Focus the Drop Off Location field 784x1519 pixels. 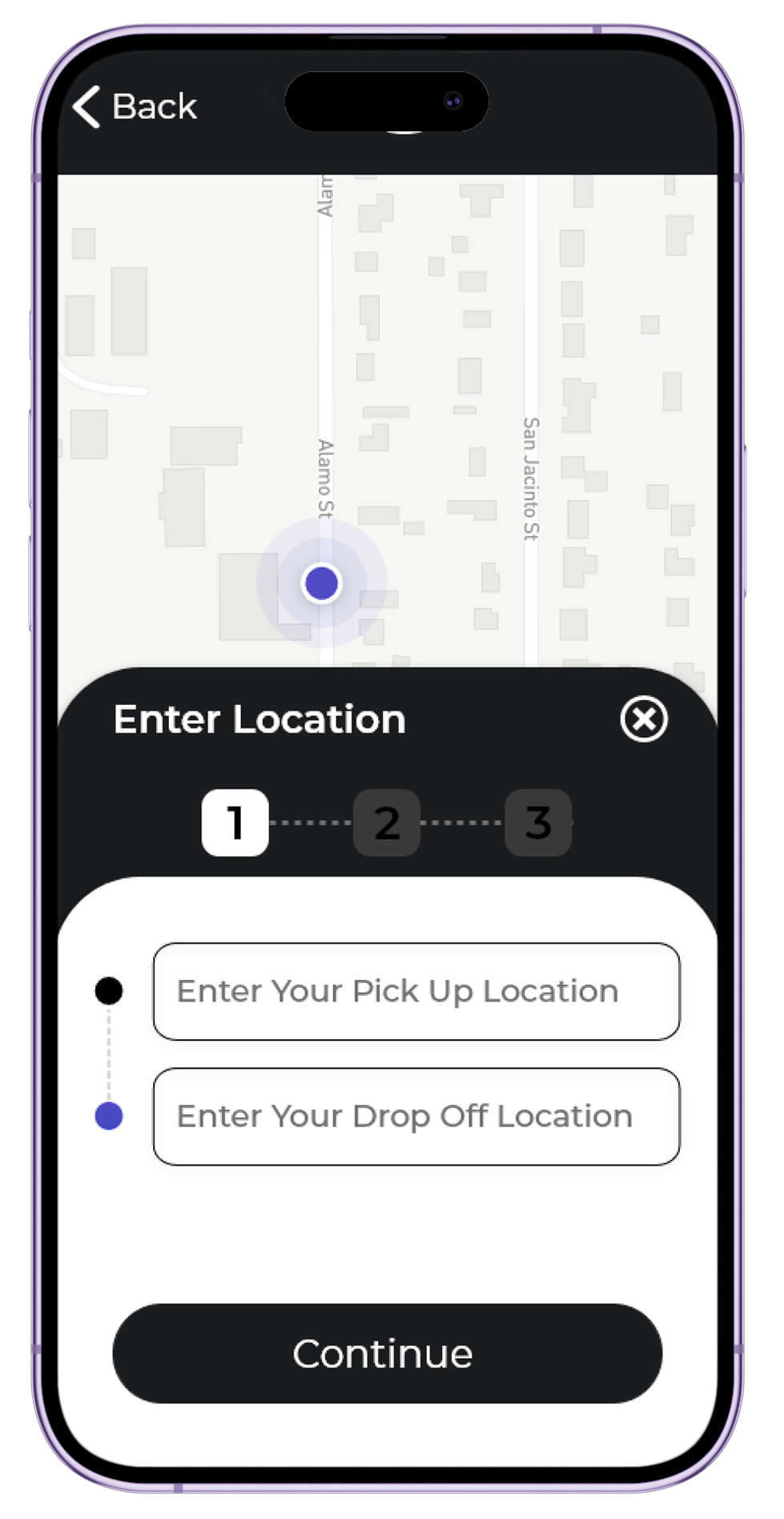pyautogui.click(x=416, y=1116)
